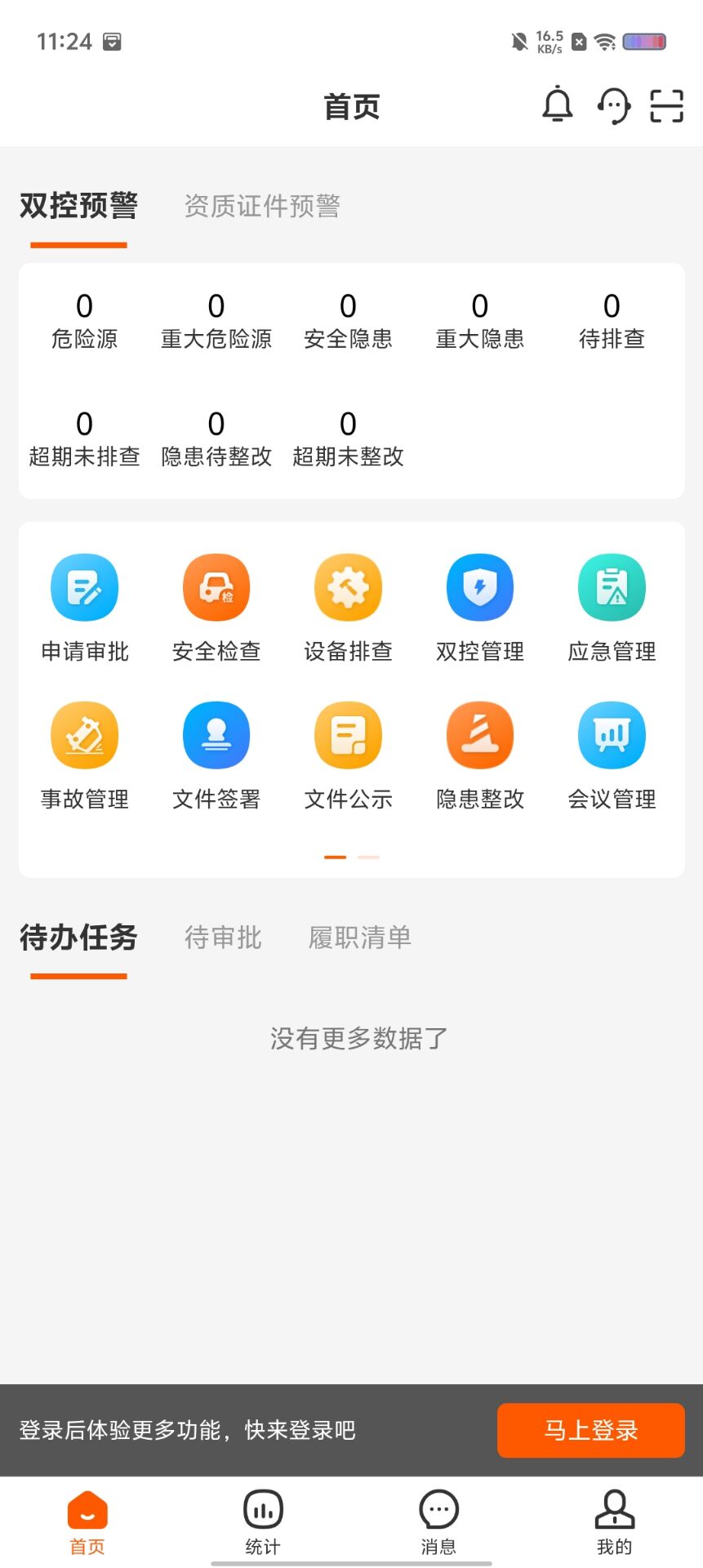Go to 消息 in bottom navigation

[x=438, y=1522]
